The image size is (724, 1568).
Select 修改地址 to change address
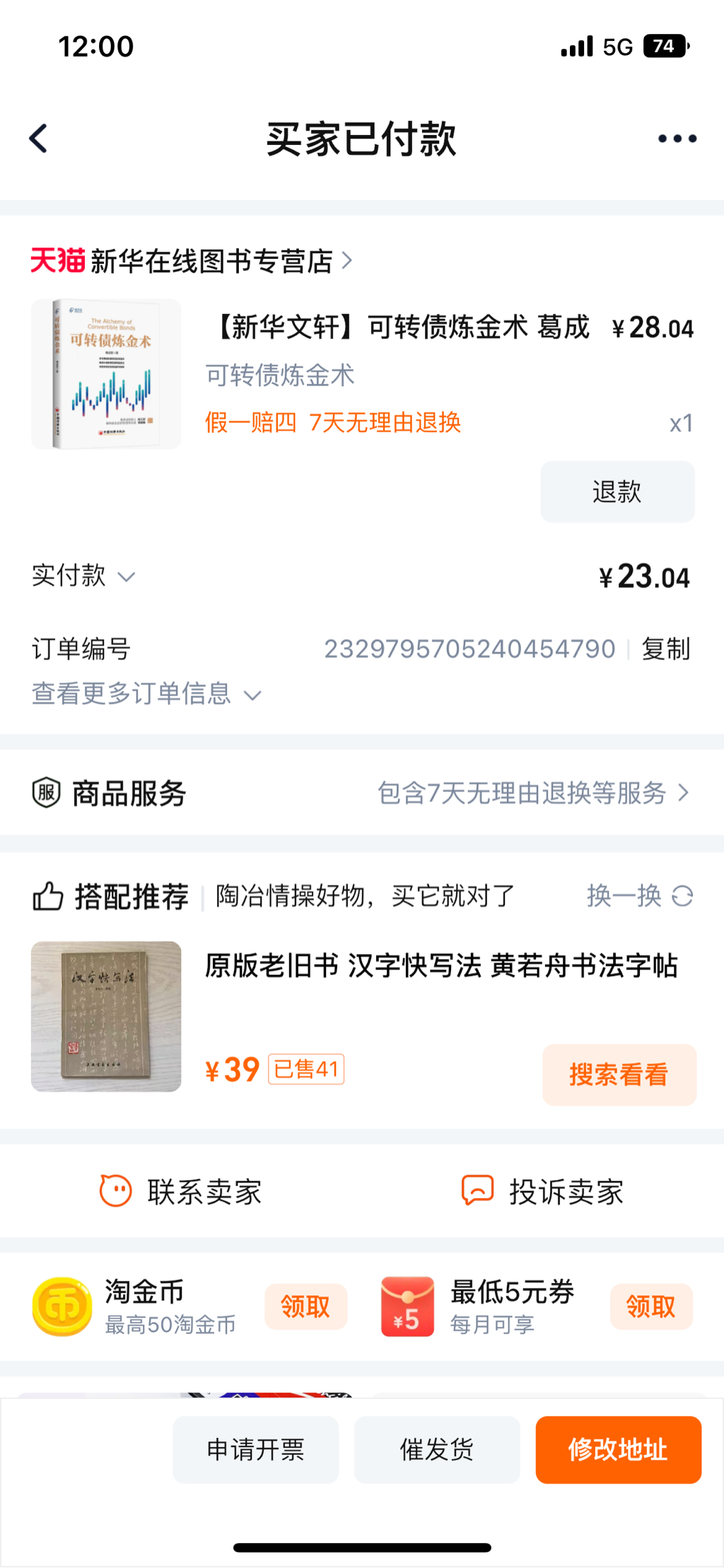click(618, 1449)
